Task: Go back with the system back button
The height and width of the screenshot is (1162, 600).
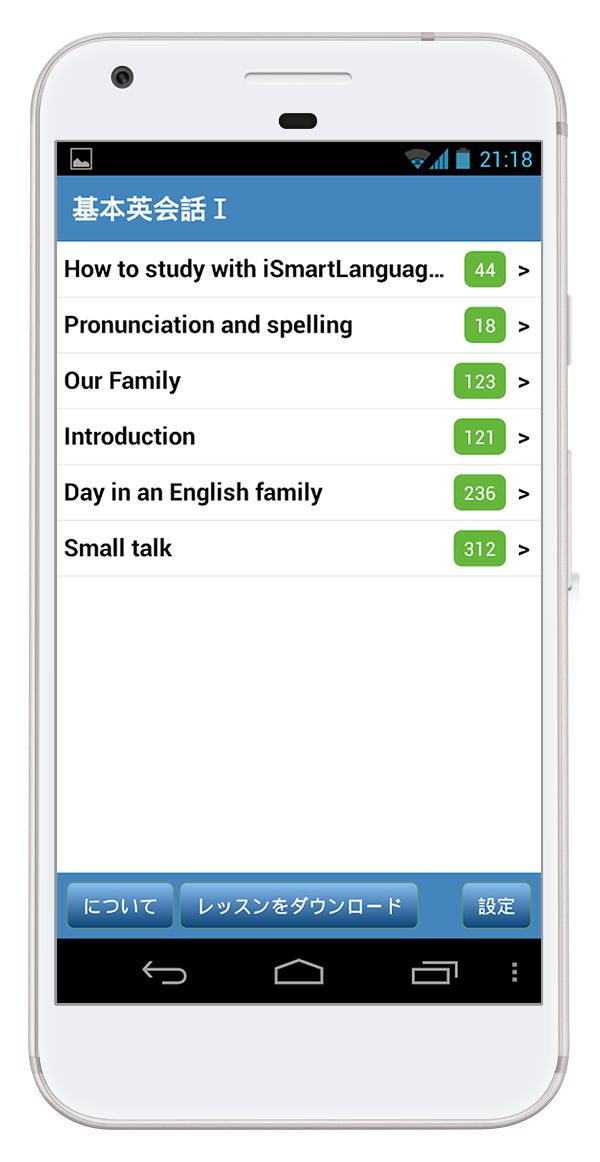Action: click(x=164, y=972)
